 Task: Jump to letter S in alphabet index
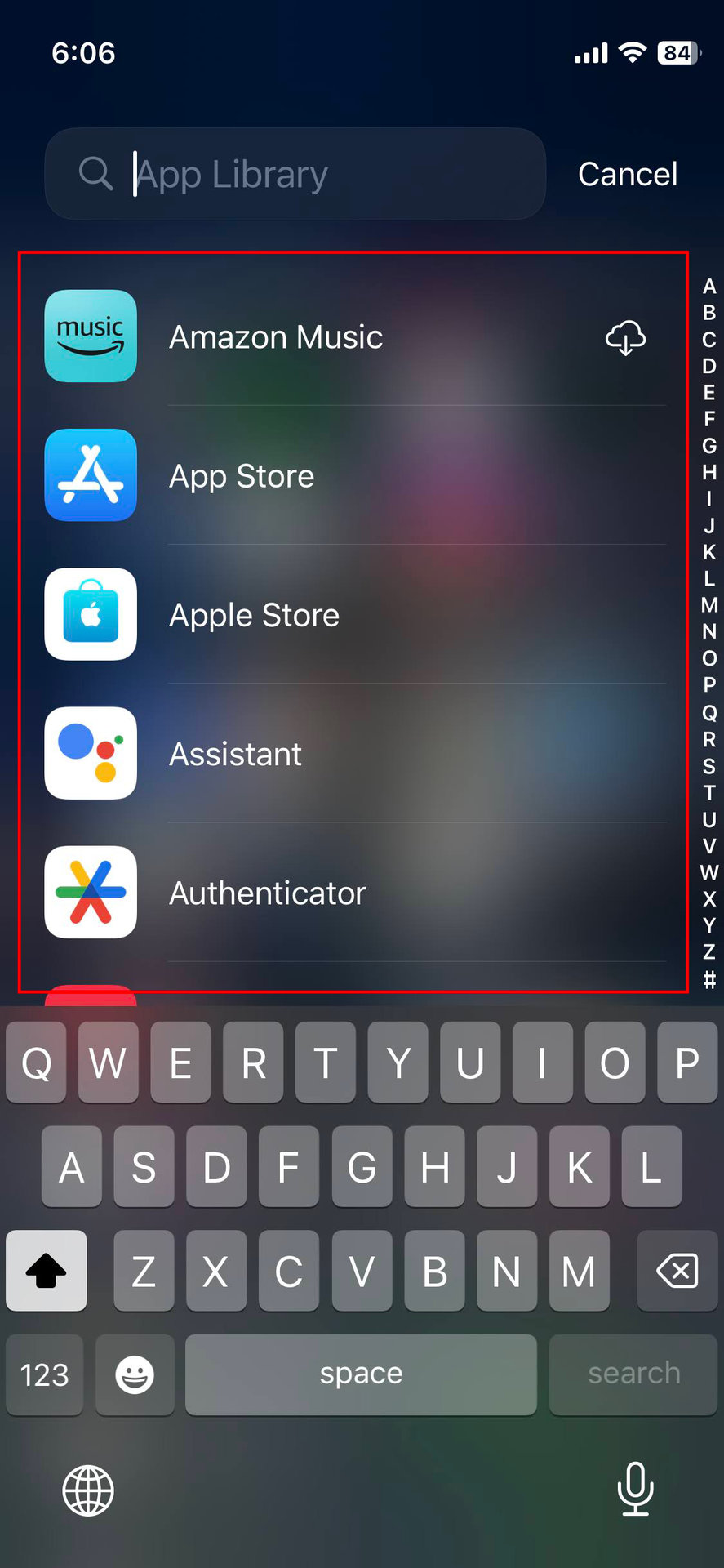(x=708, y=766)
